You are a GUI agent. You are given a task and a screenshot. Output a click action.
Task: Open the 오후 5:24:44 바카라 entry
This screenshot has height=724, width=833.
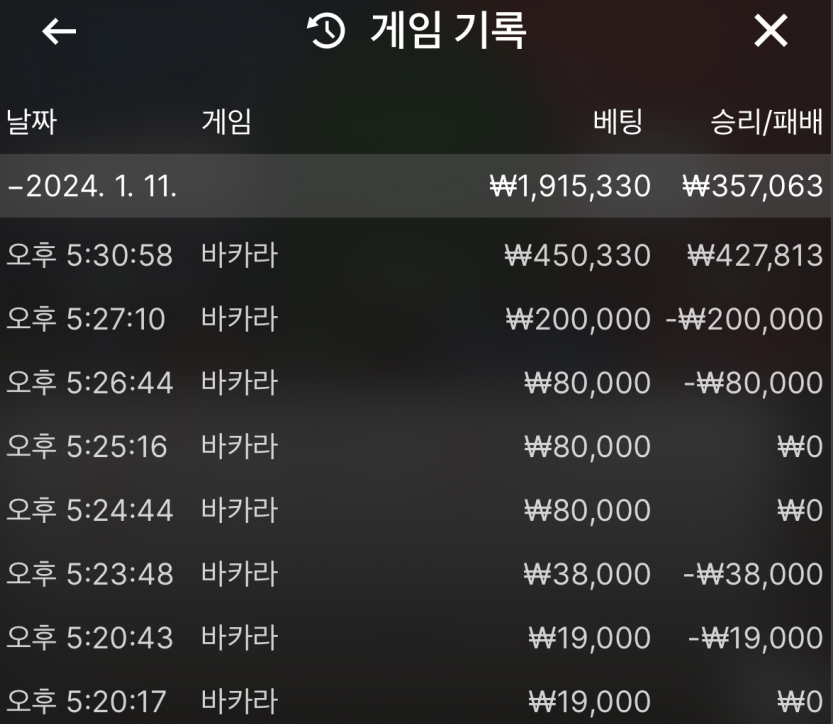click(x=415, y=510)
